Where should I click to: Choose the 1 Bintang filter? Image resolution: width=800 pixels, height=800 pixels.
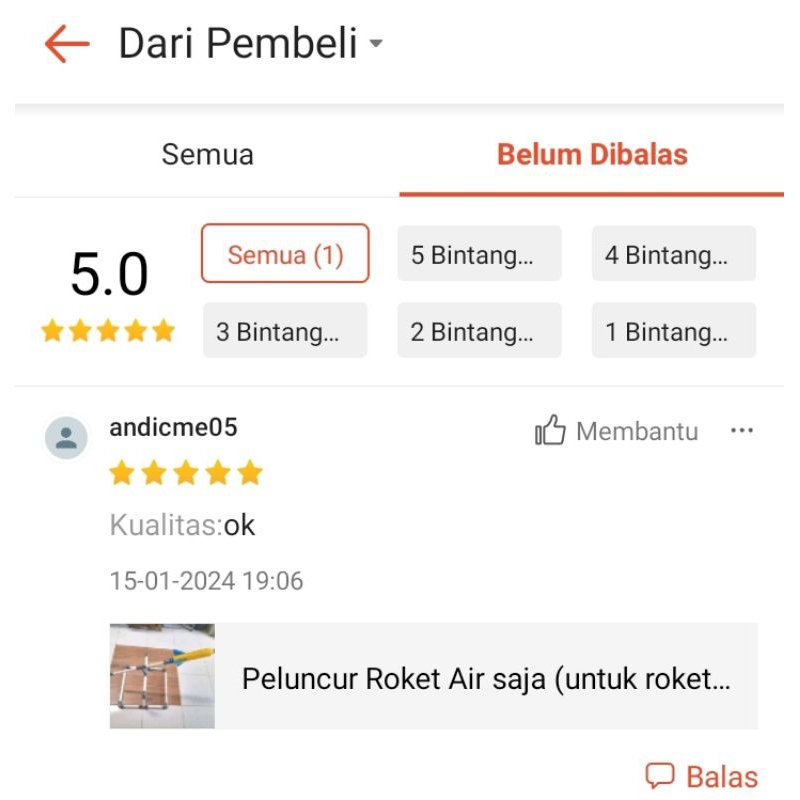coord(673,331)
